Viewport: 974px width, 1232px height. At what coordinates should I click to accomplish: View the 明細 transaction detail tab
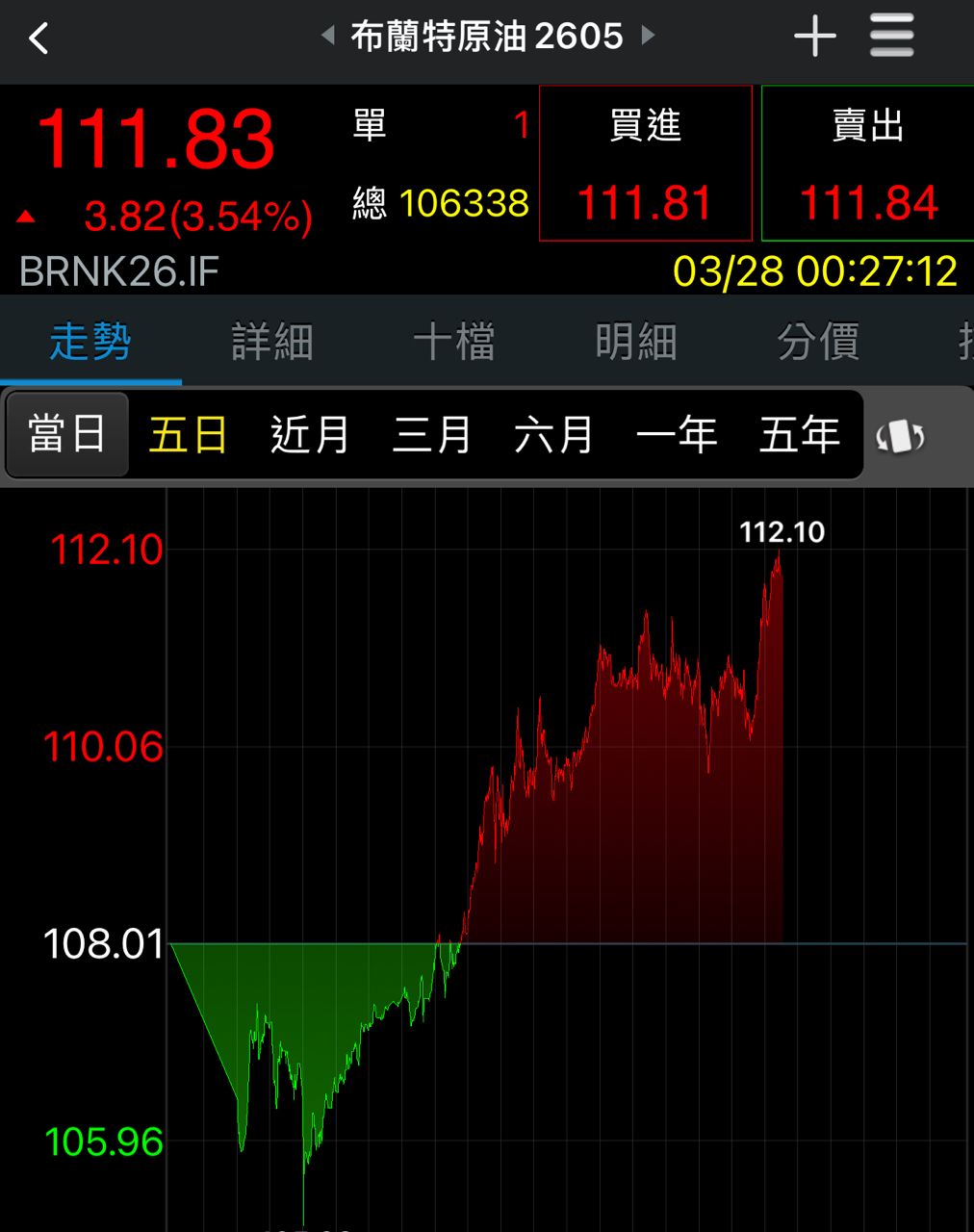636,342
